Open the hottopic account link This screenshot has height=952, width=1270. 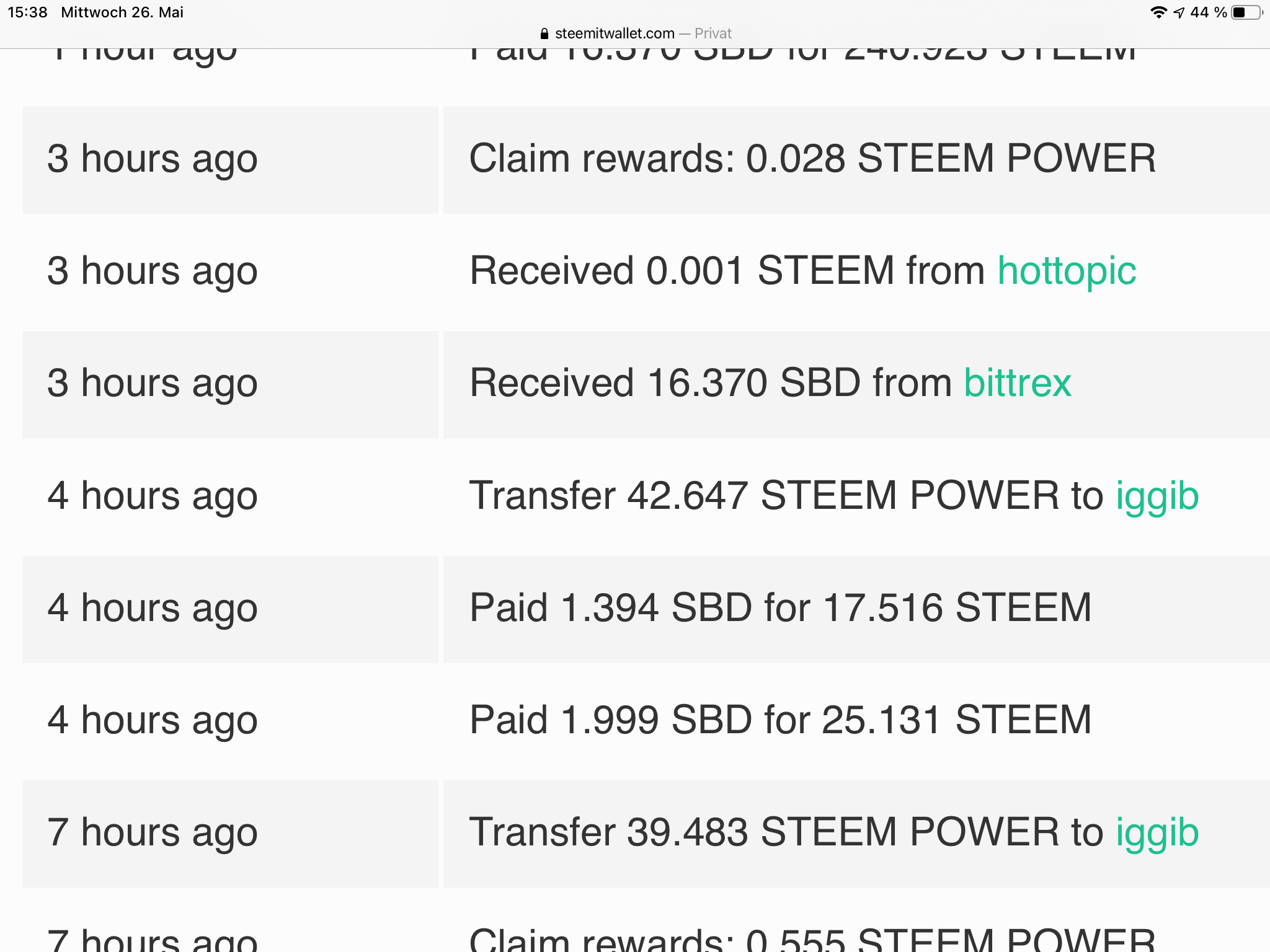pos(1067,271)
